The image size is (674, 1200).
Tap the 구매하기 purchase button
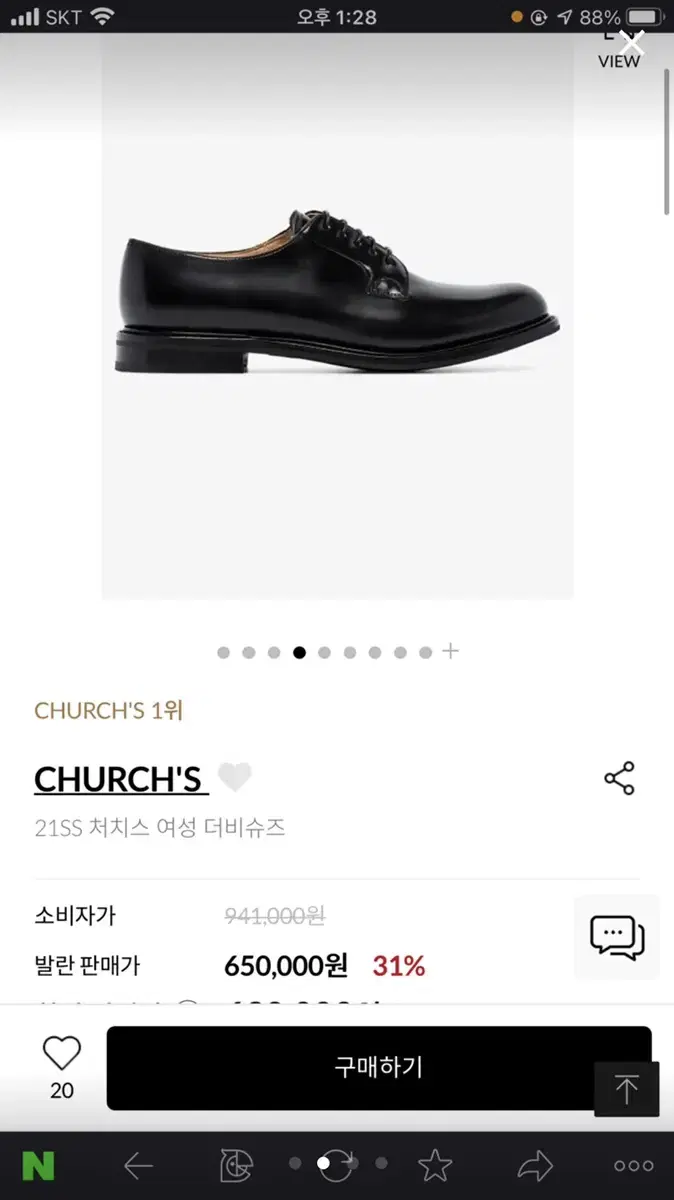tap(379, 1067)
